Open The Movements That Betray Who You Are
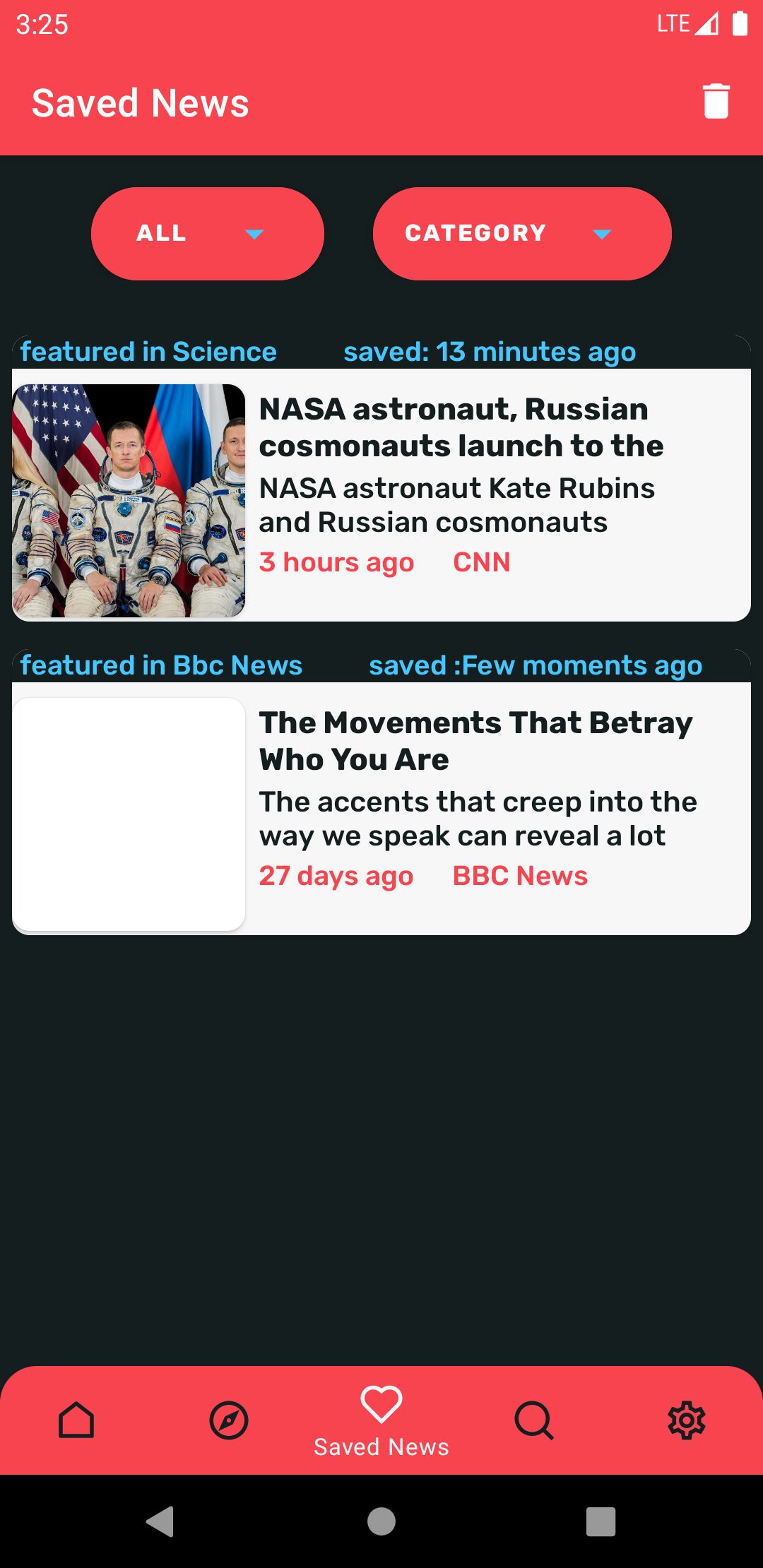The height and width of the screenshot is (1568, 763). (x=475, y=740)
